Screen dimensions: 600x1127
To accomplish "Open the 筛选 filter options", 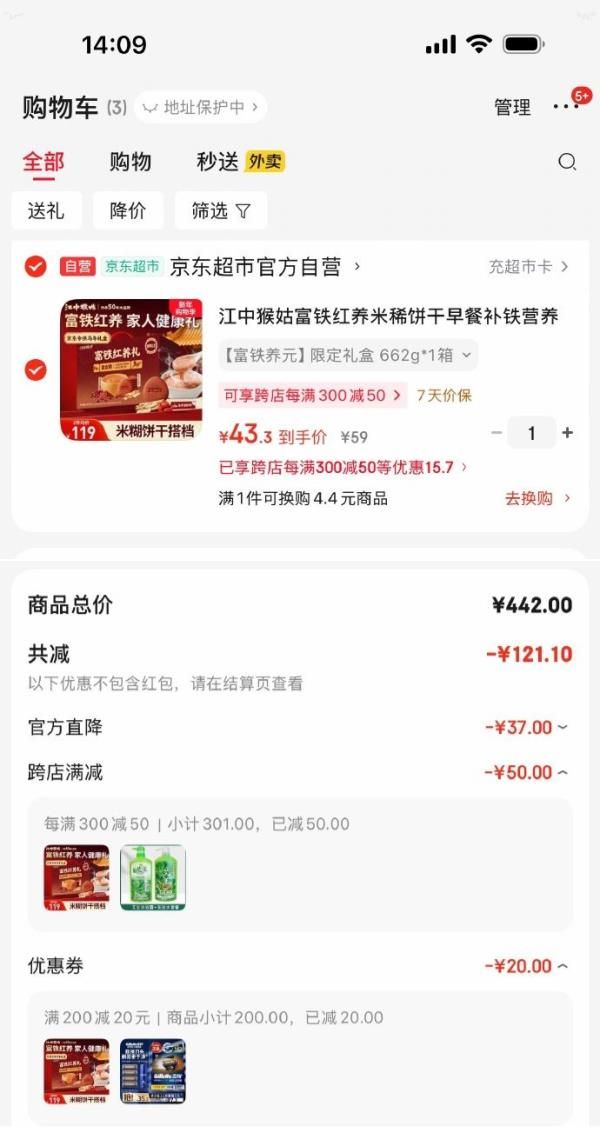I will (x=221, y=211).
